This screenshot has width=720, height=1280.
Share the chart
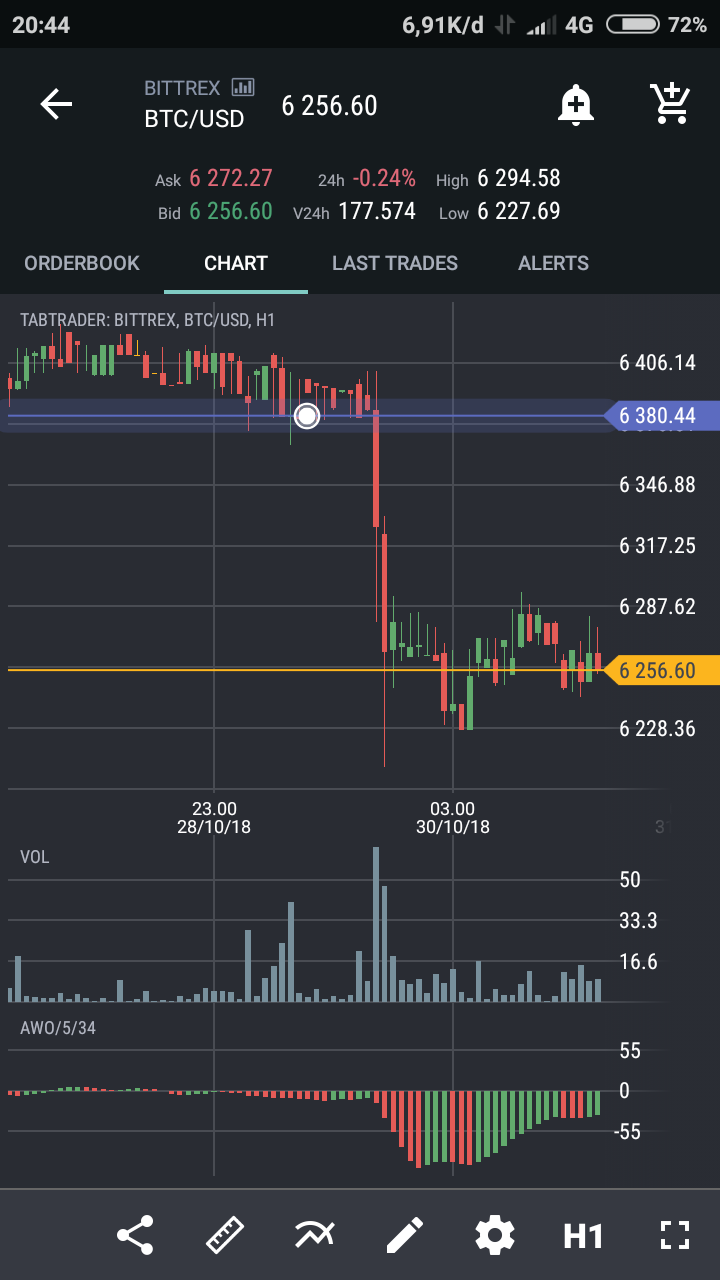(135, 1235)
